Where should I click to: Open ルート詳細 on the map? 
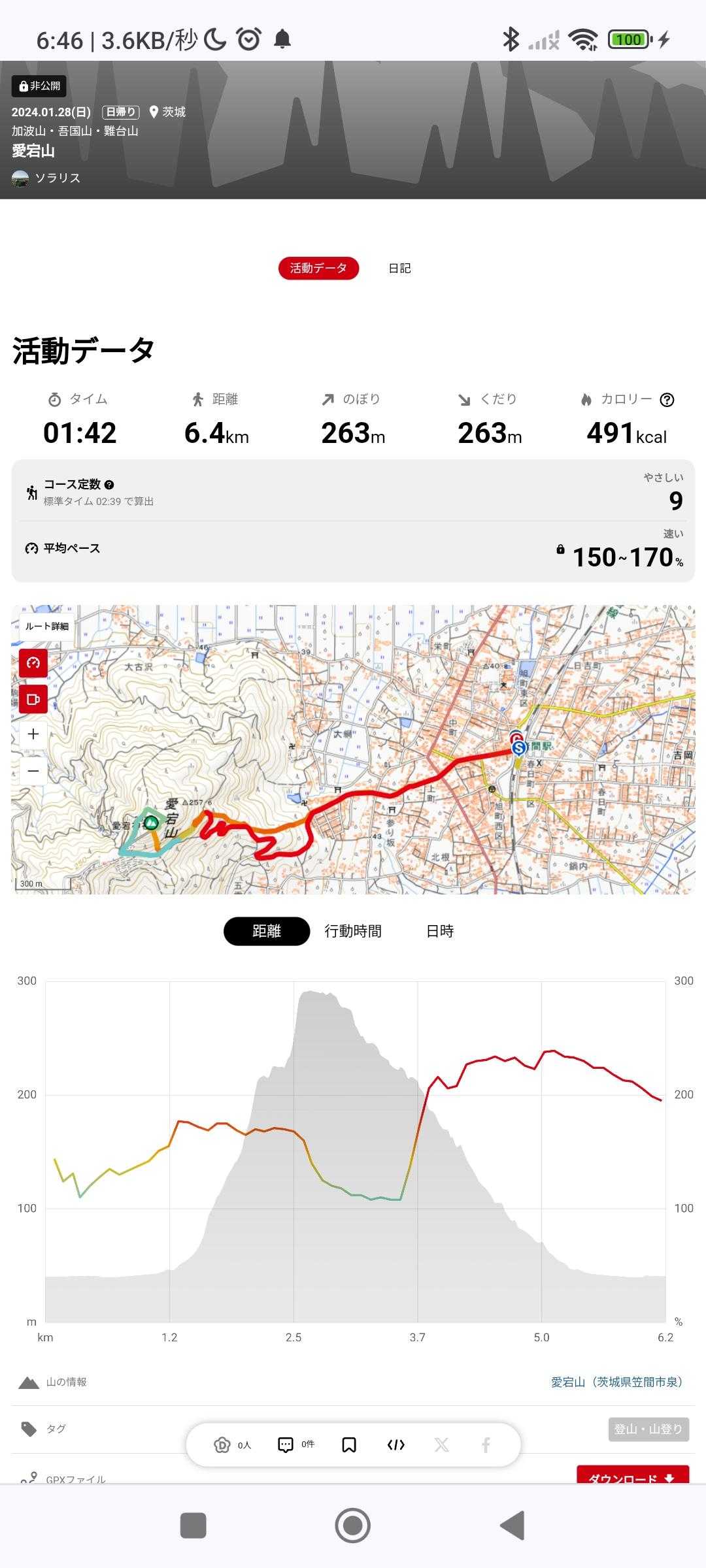46,626
